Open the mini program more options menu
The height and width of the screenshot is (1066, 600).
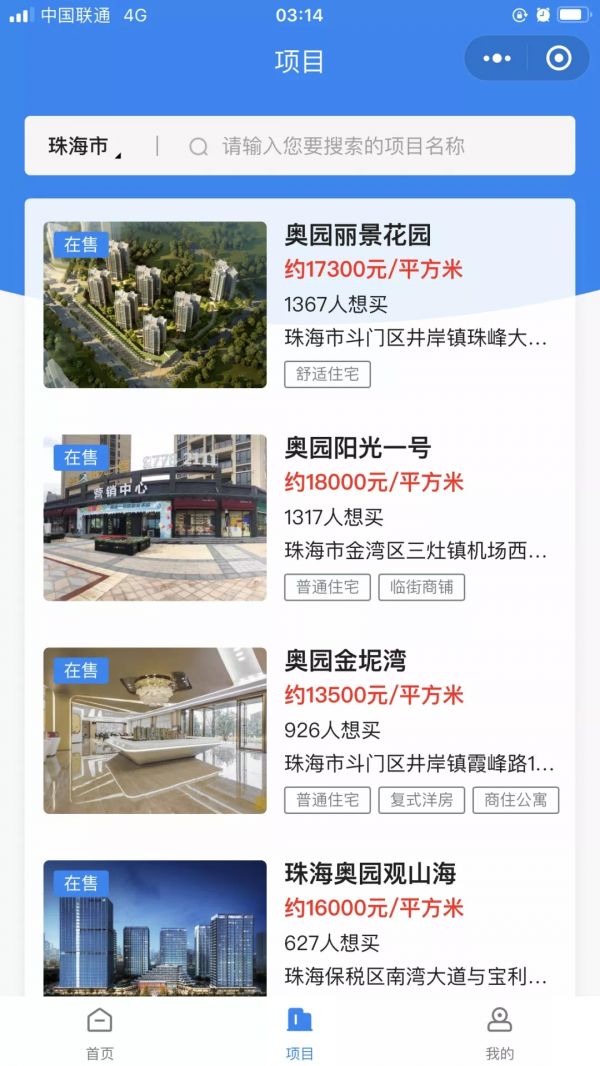point(497,59)
